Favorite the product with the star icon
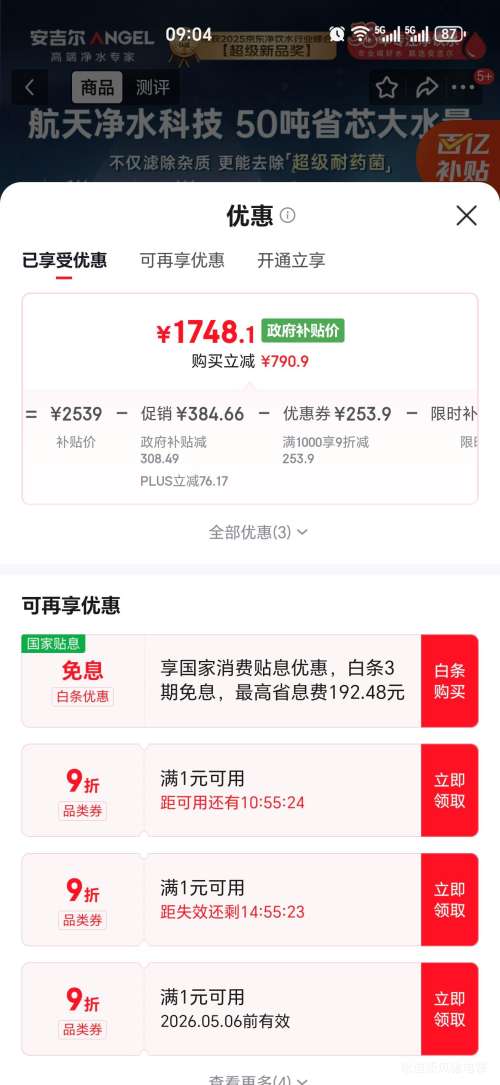The image size is (500, 1085). (x=387, y=87)
